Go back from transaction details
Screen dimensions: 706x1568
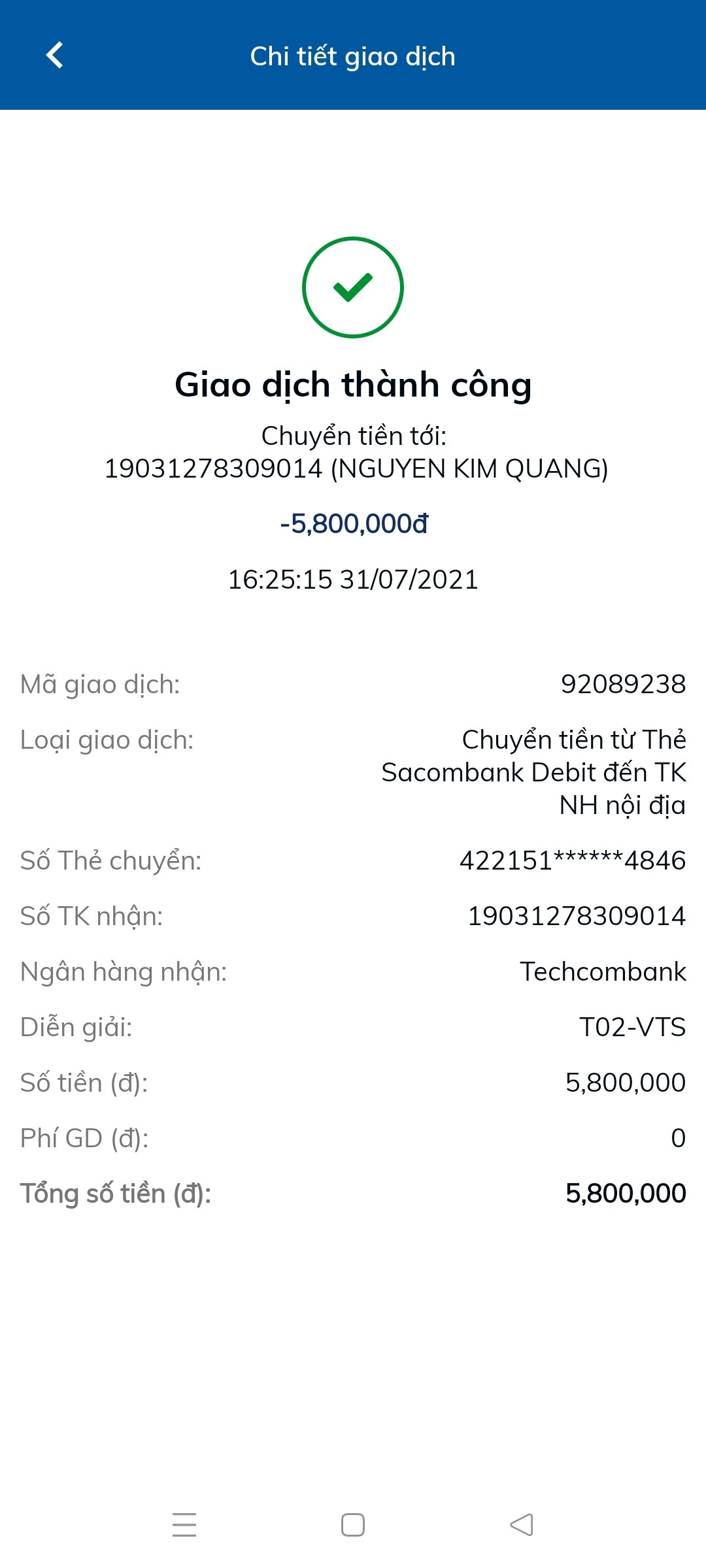coord(55,56)
